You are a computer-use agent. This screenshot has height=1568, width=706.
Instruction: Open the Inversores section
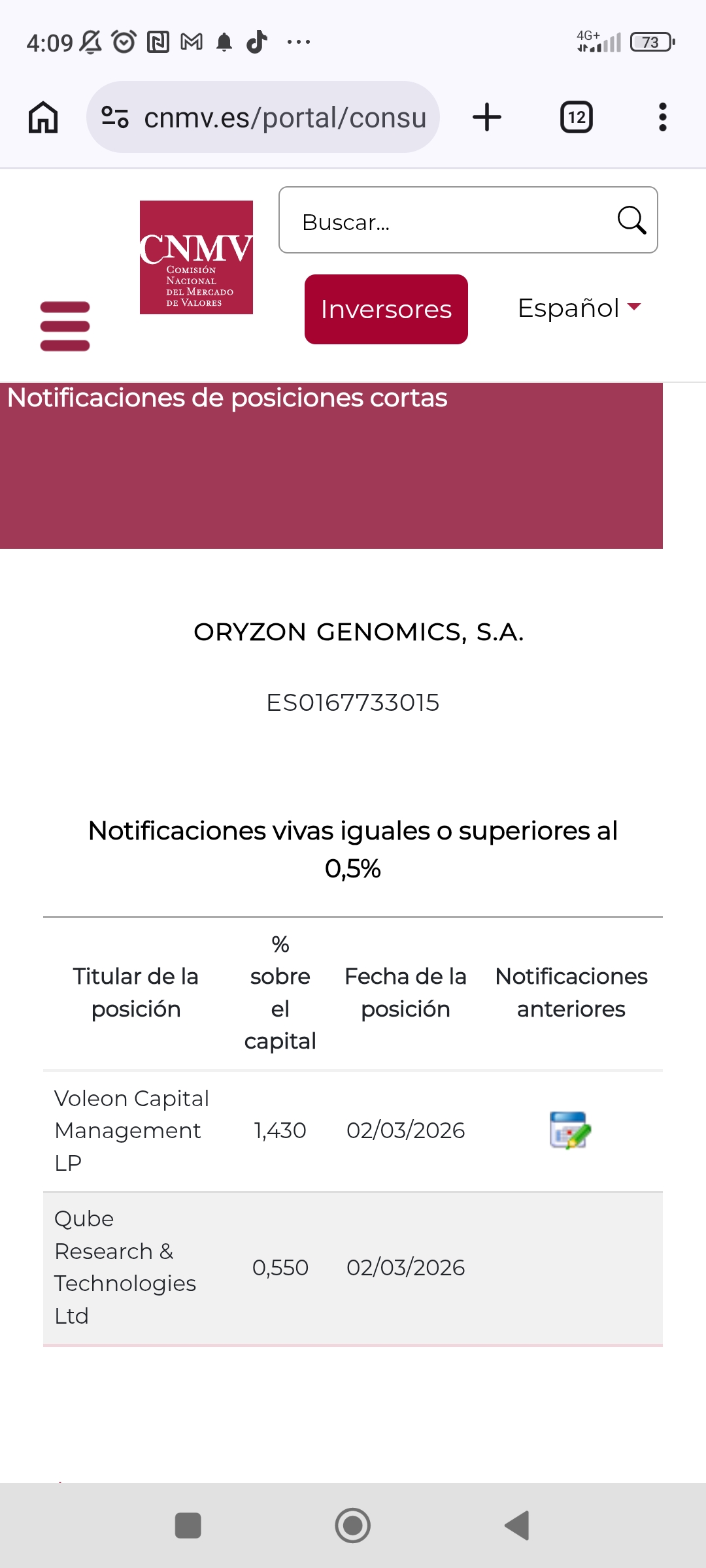click(386, 309)
